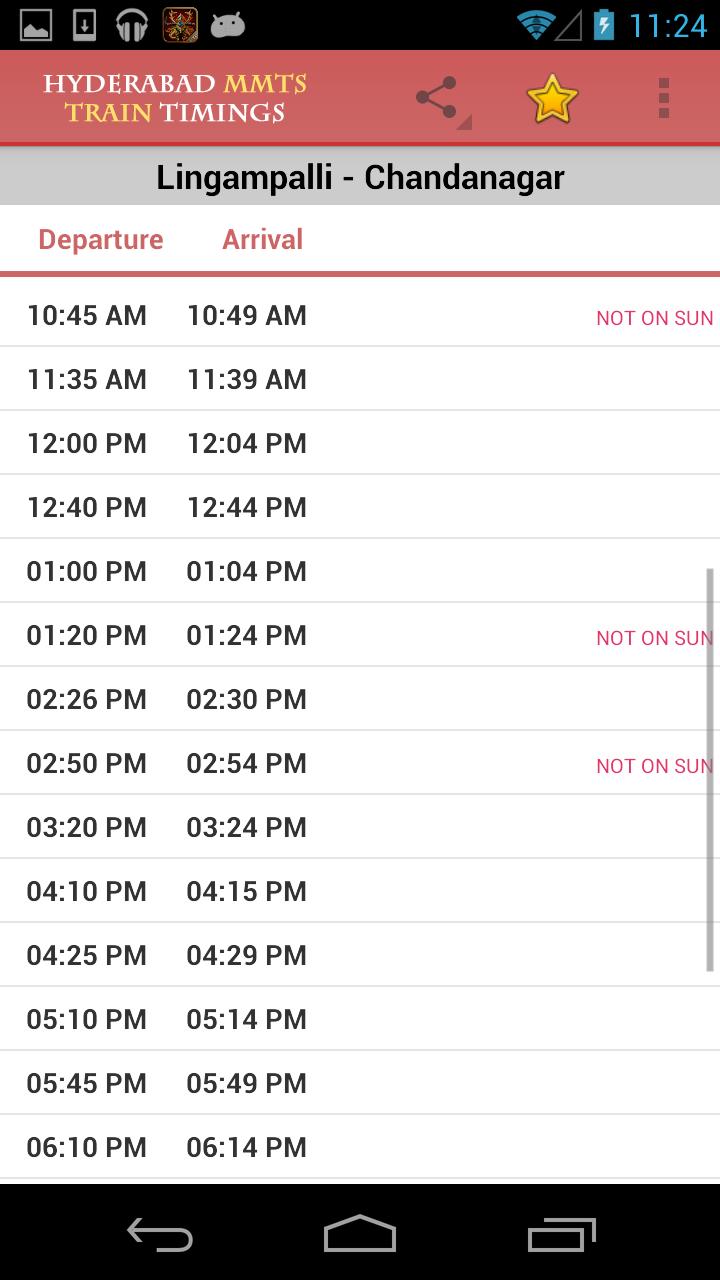This screenshot has width=720, height=1280.
Task: Select the Departure column header
Action: (x=100, y=239)
